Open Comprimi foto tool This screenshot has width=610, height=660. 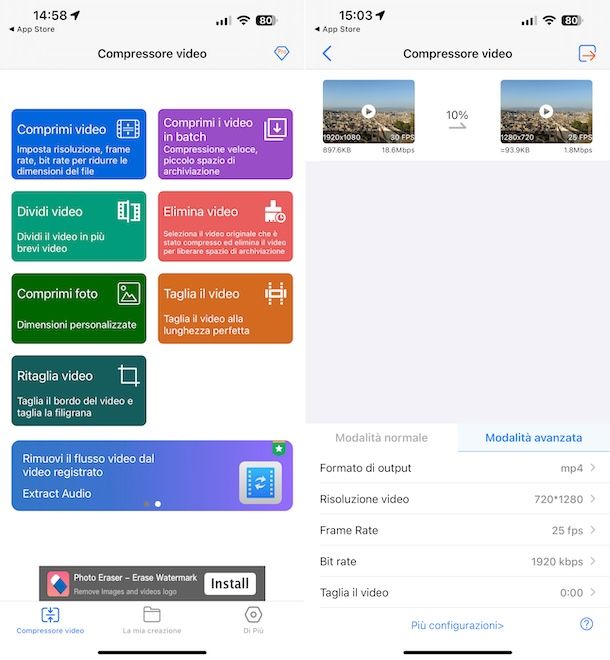[79, 308]
